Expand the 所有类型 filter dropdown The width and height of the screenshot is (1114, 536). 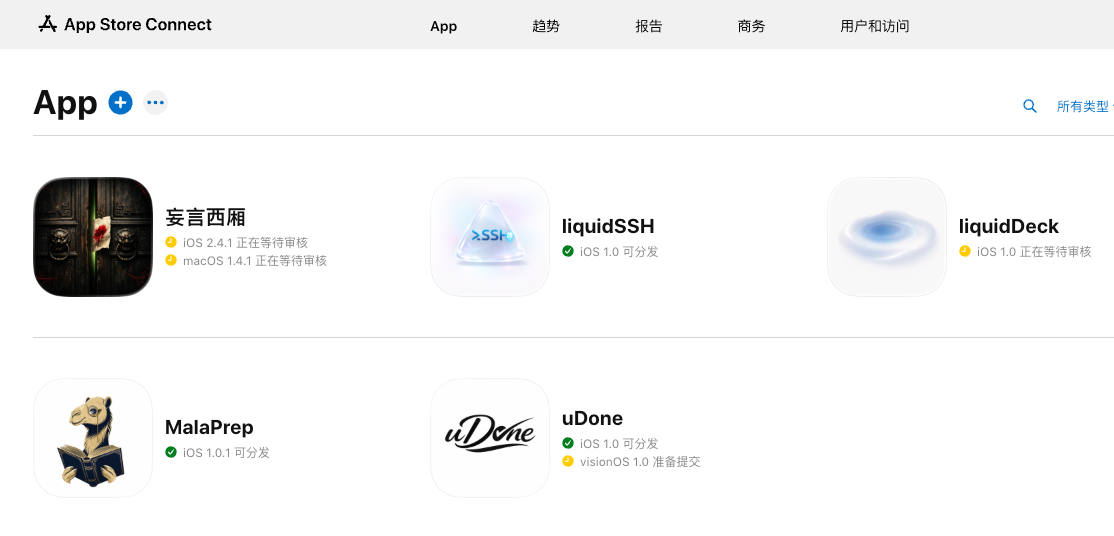tap(1083, 106)
